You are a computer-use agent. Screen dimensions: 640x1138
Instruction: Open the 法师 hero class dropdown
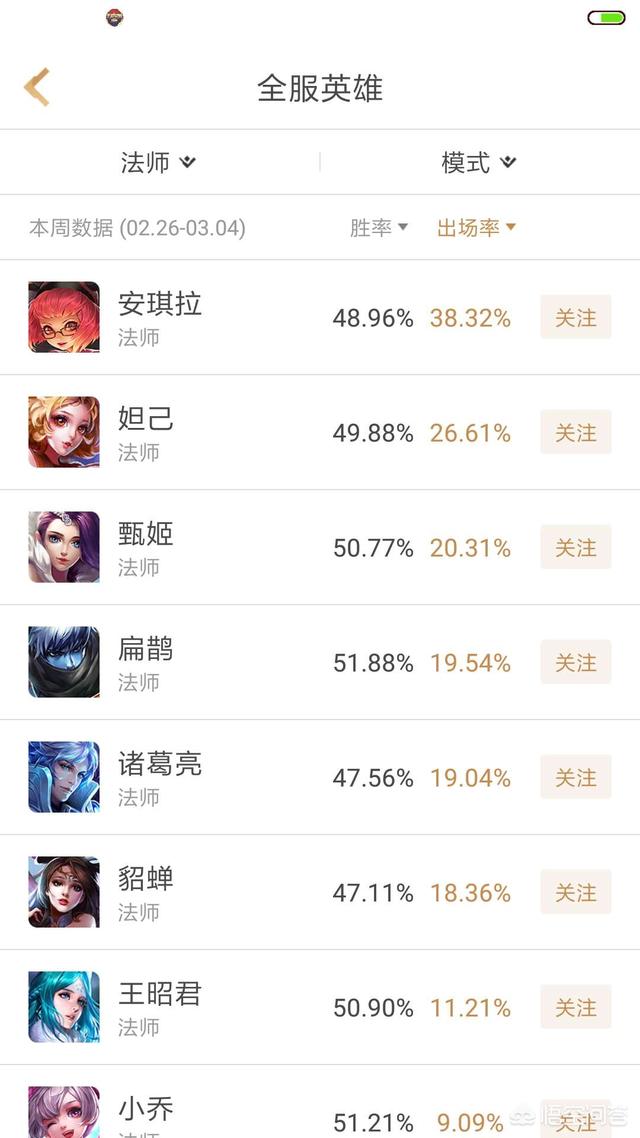[159, 162]
